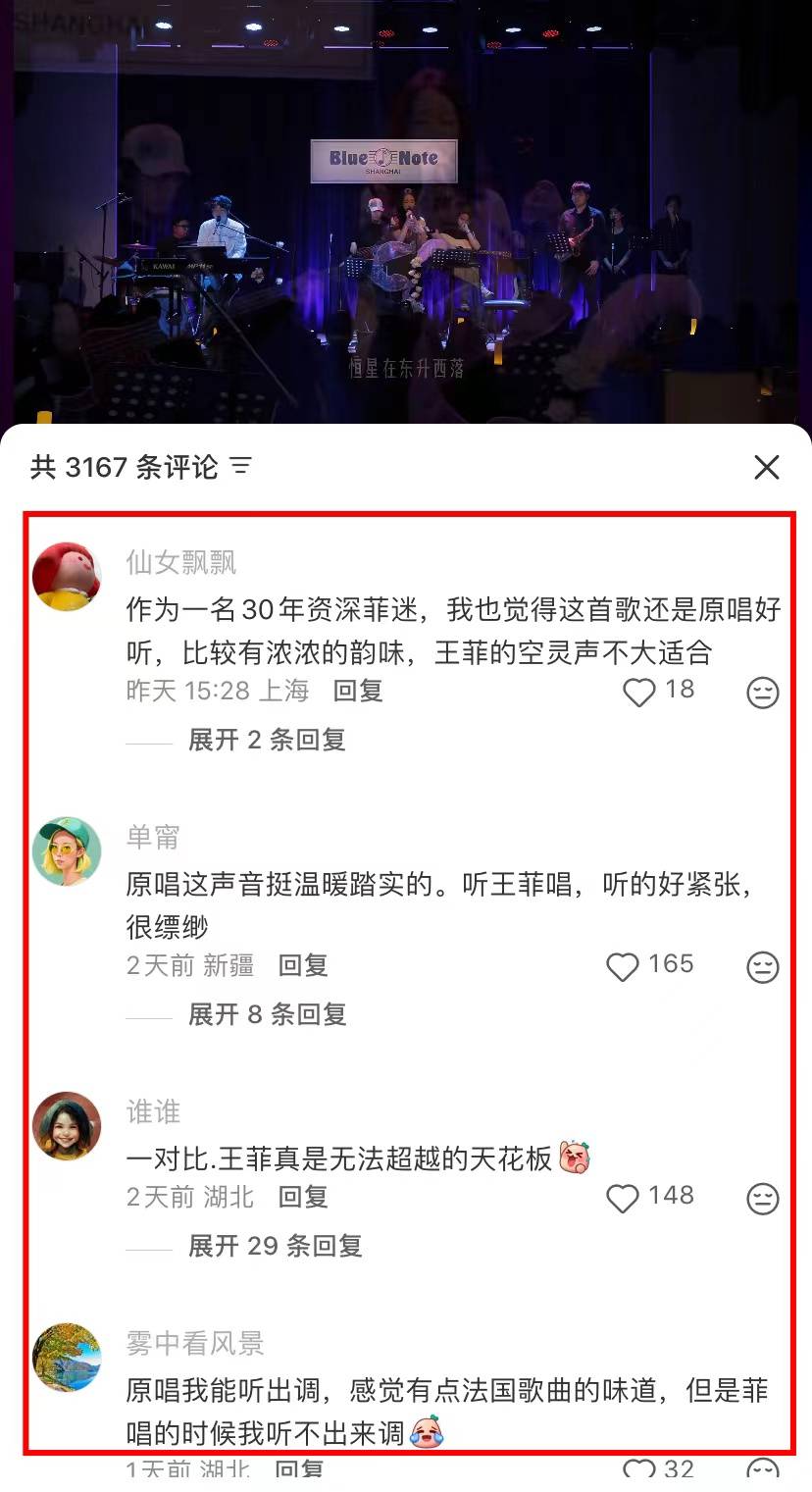Viewport: 812px width, 1492px height.
Task: Dislike 单甯's comment
Action: (762, 967)
